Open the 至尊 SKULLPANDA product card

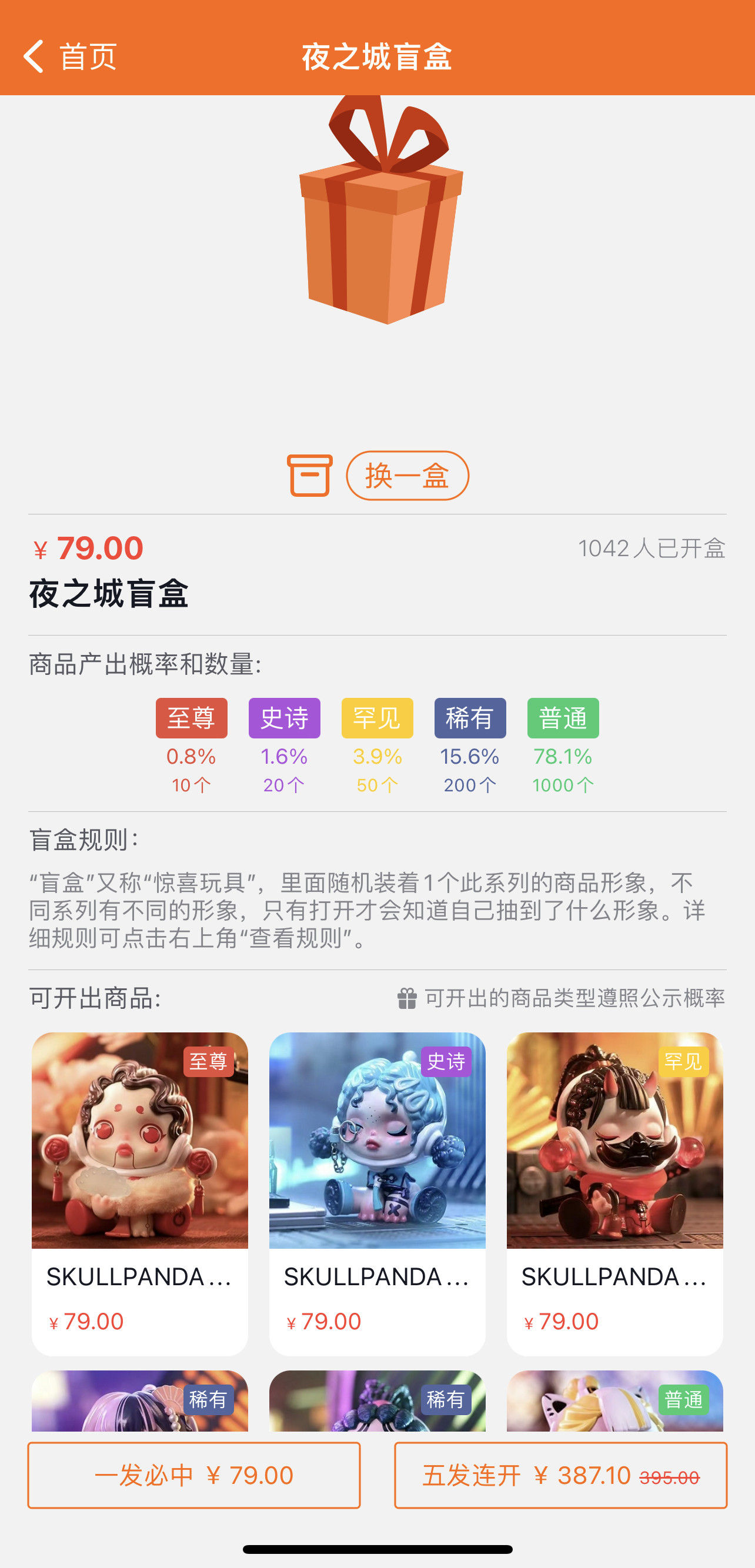139,1192
